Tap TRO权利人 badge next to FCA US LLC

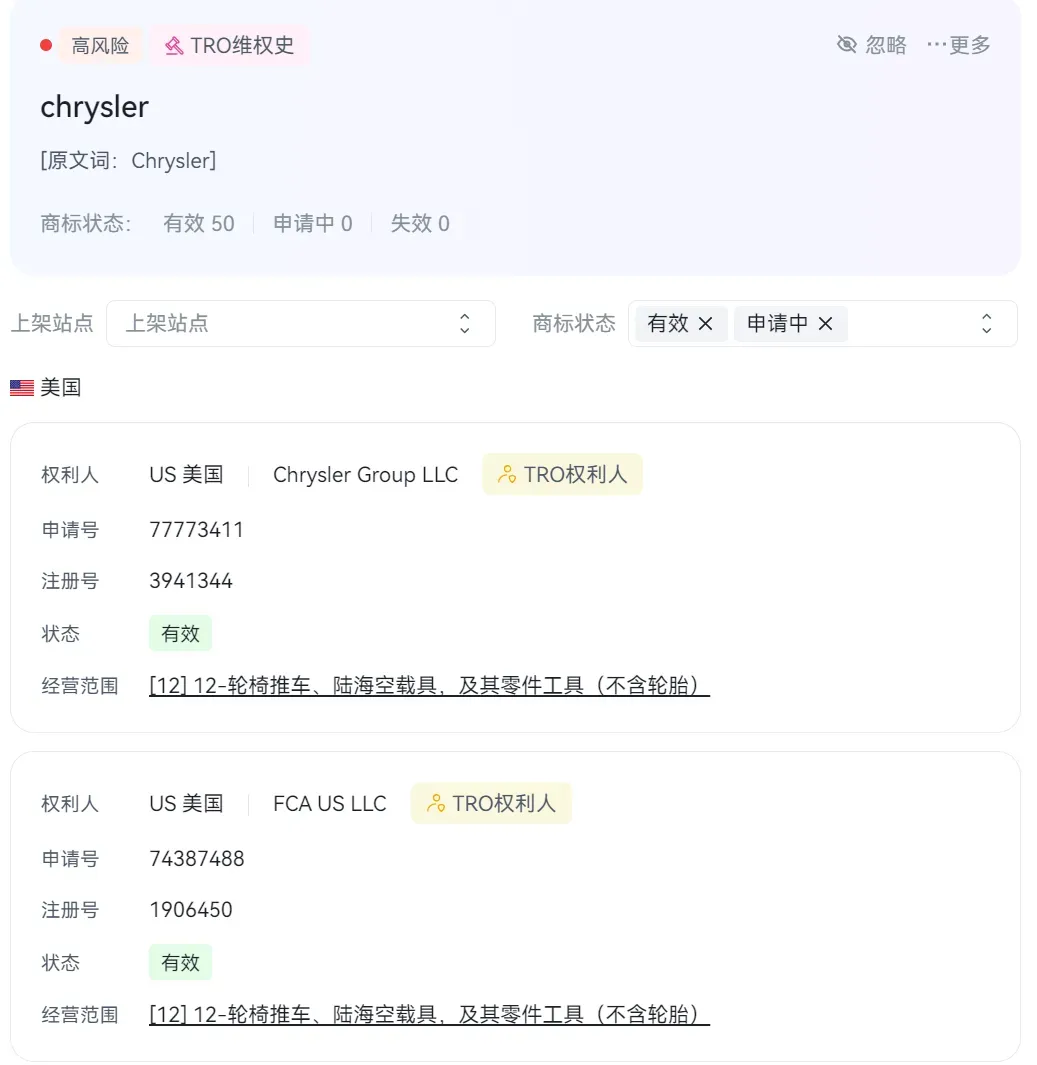coord(491,803)
